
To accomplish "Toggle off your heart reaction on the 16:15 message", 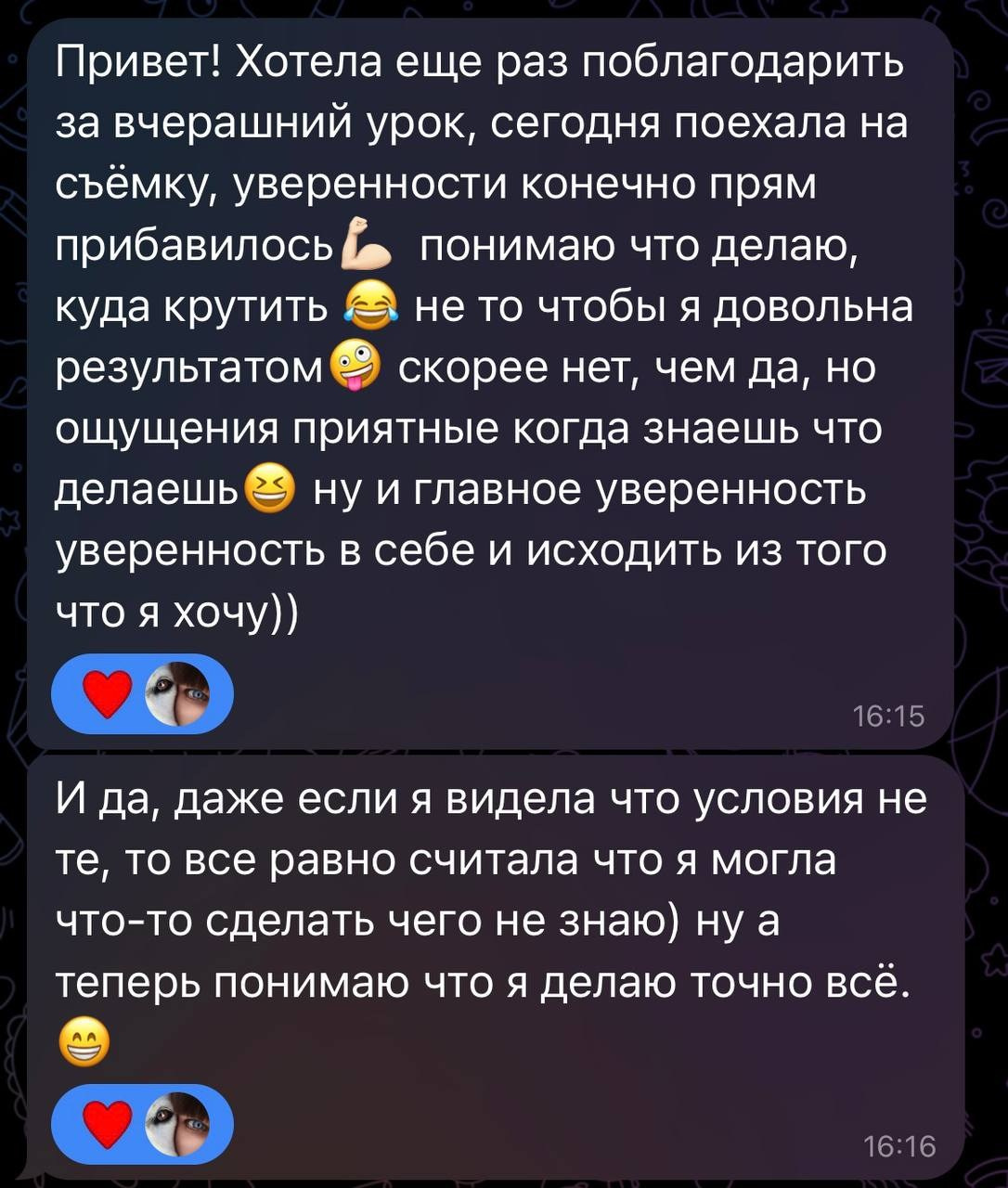I will click(141, 692).
